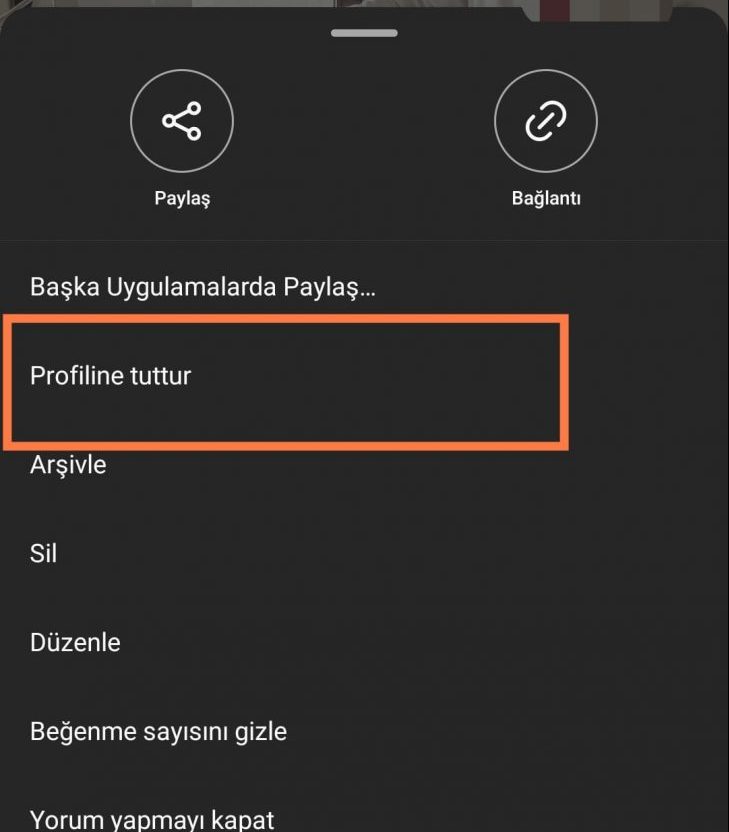Delete the post with Sil
This screenshot has width=729, height=832.
tap(44, 553)
